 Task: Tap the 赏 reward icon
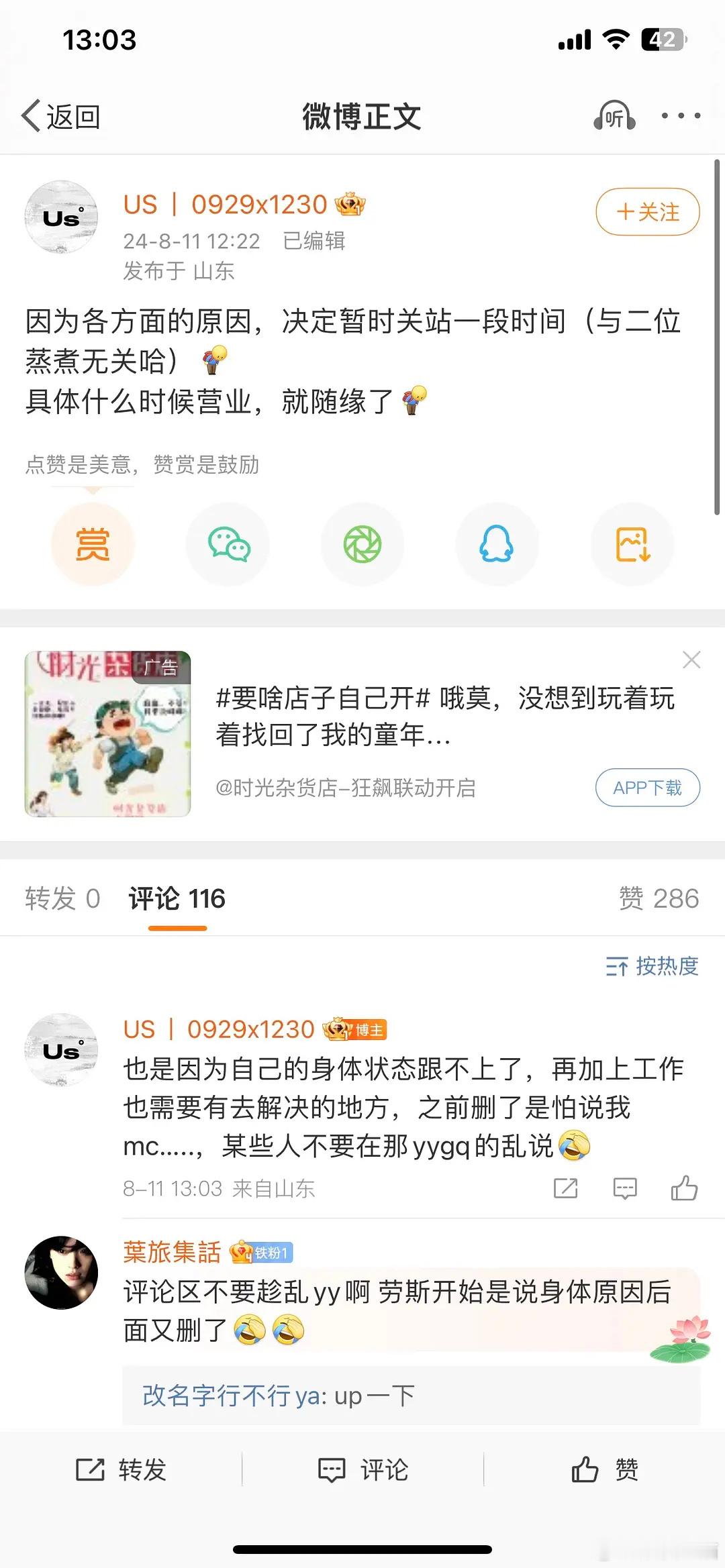pos(93,545)
